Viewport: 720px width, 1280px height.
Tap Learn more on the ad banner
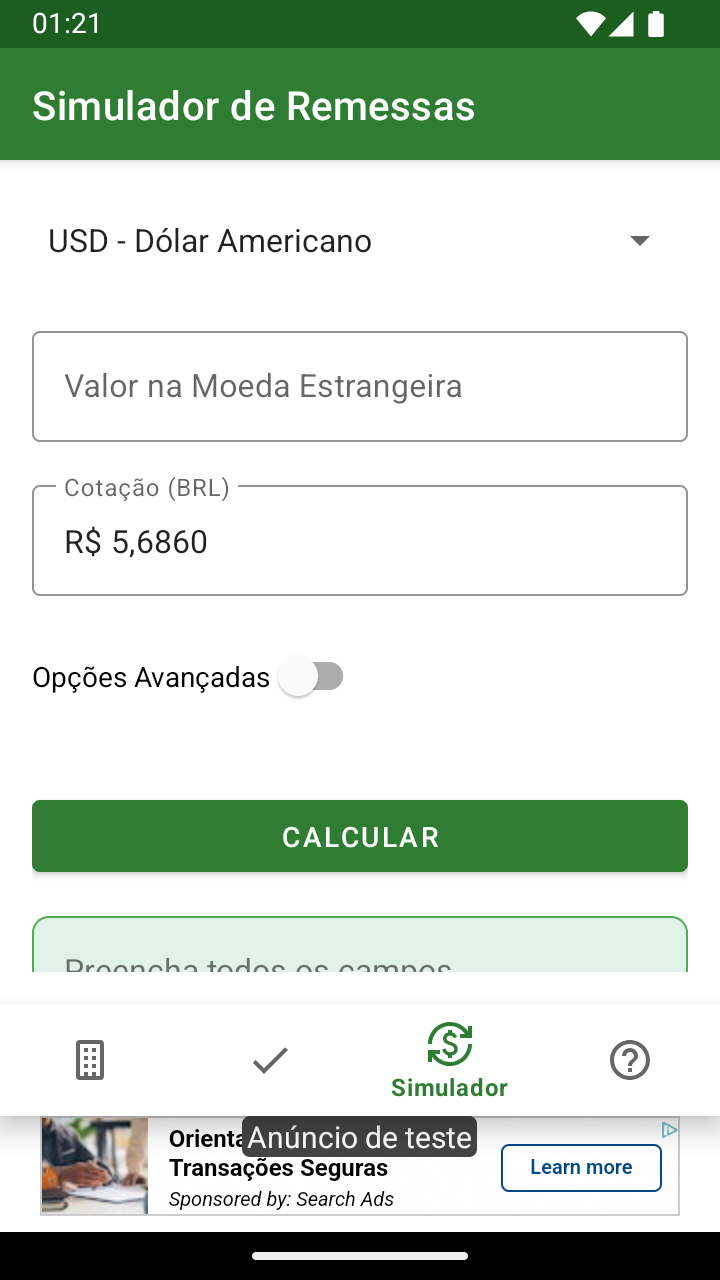pyautogui.click(x=581, y=1168)
